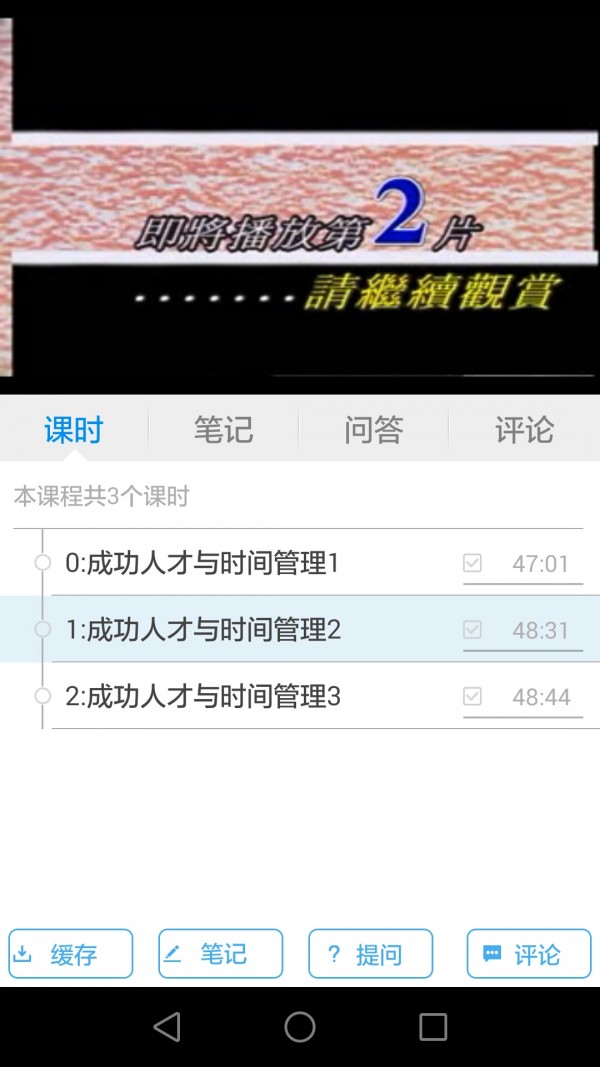Return to the home screen
Screen dimensions: 600x1067
[300, 1027]
